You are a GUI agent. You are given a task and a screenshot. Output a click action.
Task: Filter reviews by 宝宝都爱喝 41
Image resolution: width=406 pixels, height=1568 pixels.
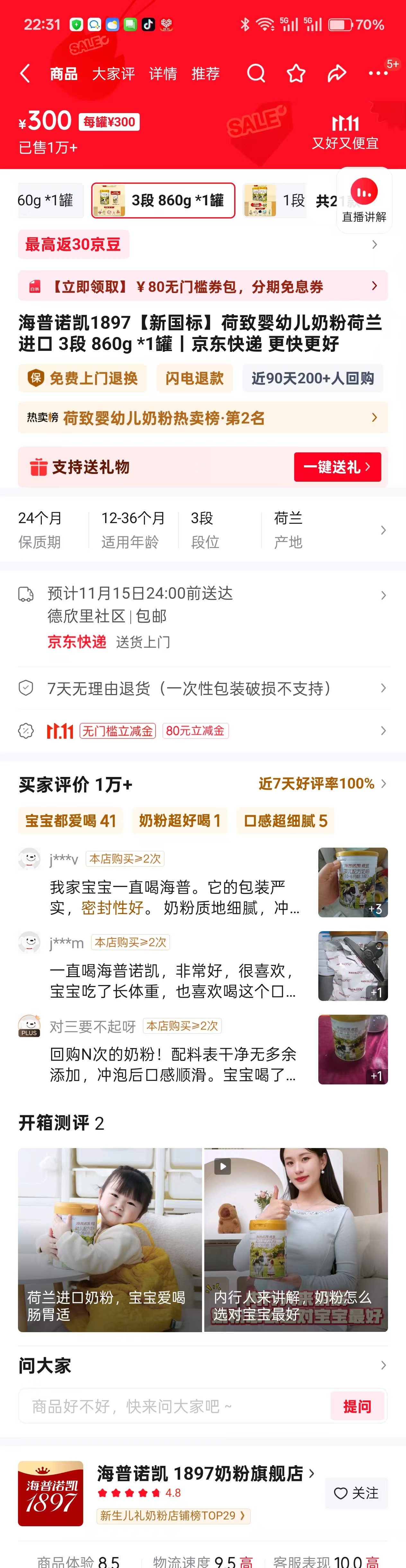point(71,821)
